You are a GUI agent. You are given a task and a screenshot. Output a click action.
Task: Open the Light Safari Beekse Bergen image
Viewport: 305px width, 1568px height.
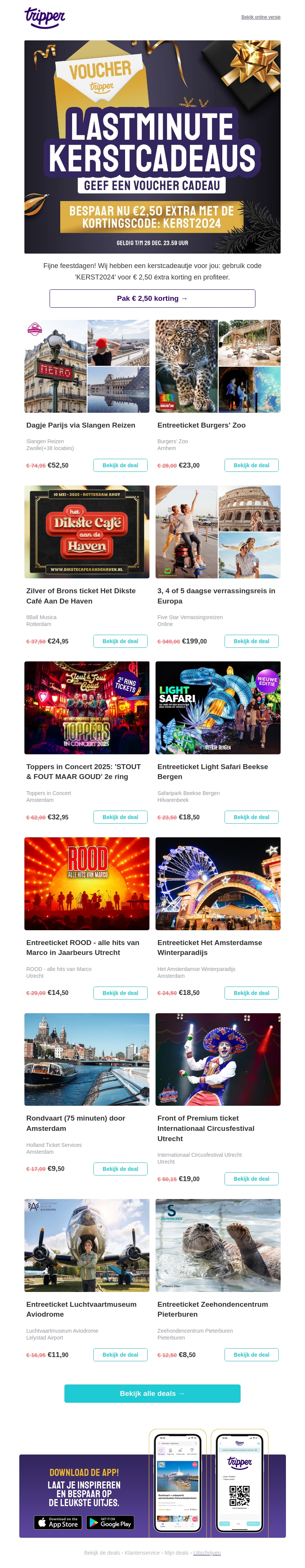218,707
